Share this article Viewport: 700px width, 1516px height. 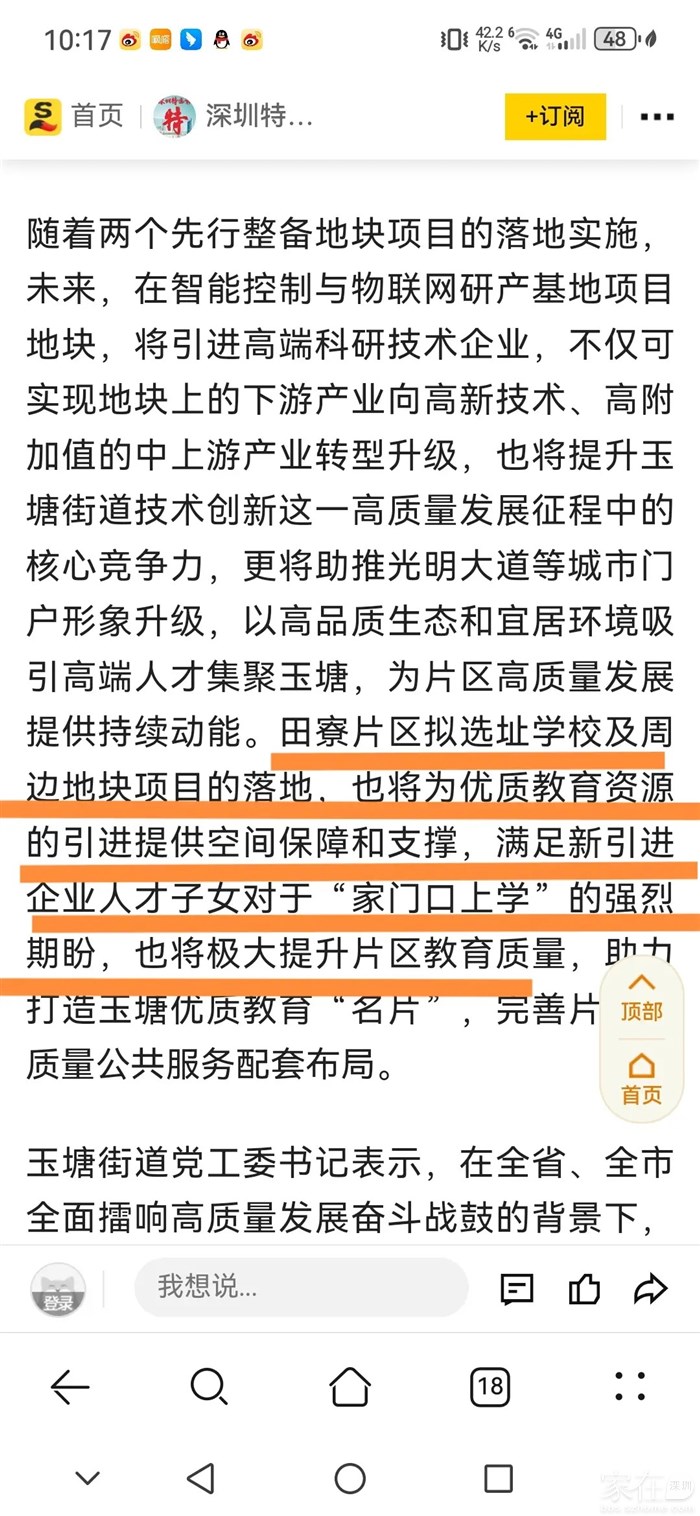(650, 1289)
